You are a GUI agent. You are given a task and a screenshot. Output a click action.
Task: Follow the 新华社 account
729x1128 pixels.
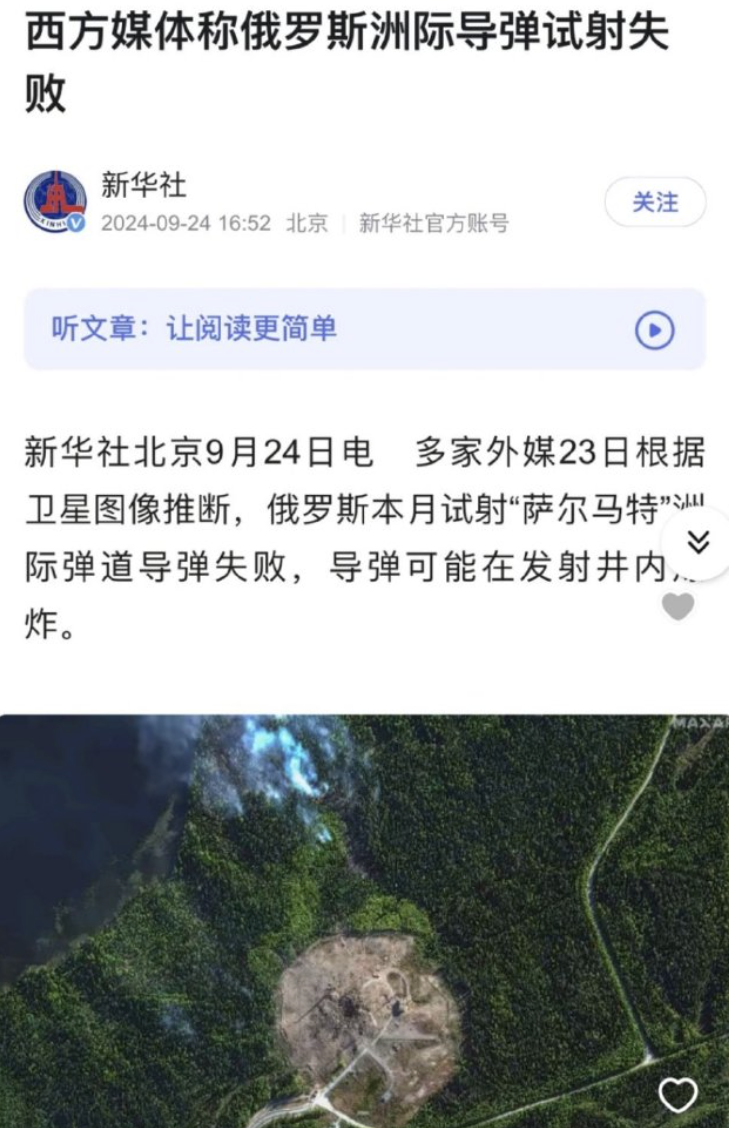655,203
